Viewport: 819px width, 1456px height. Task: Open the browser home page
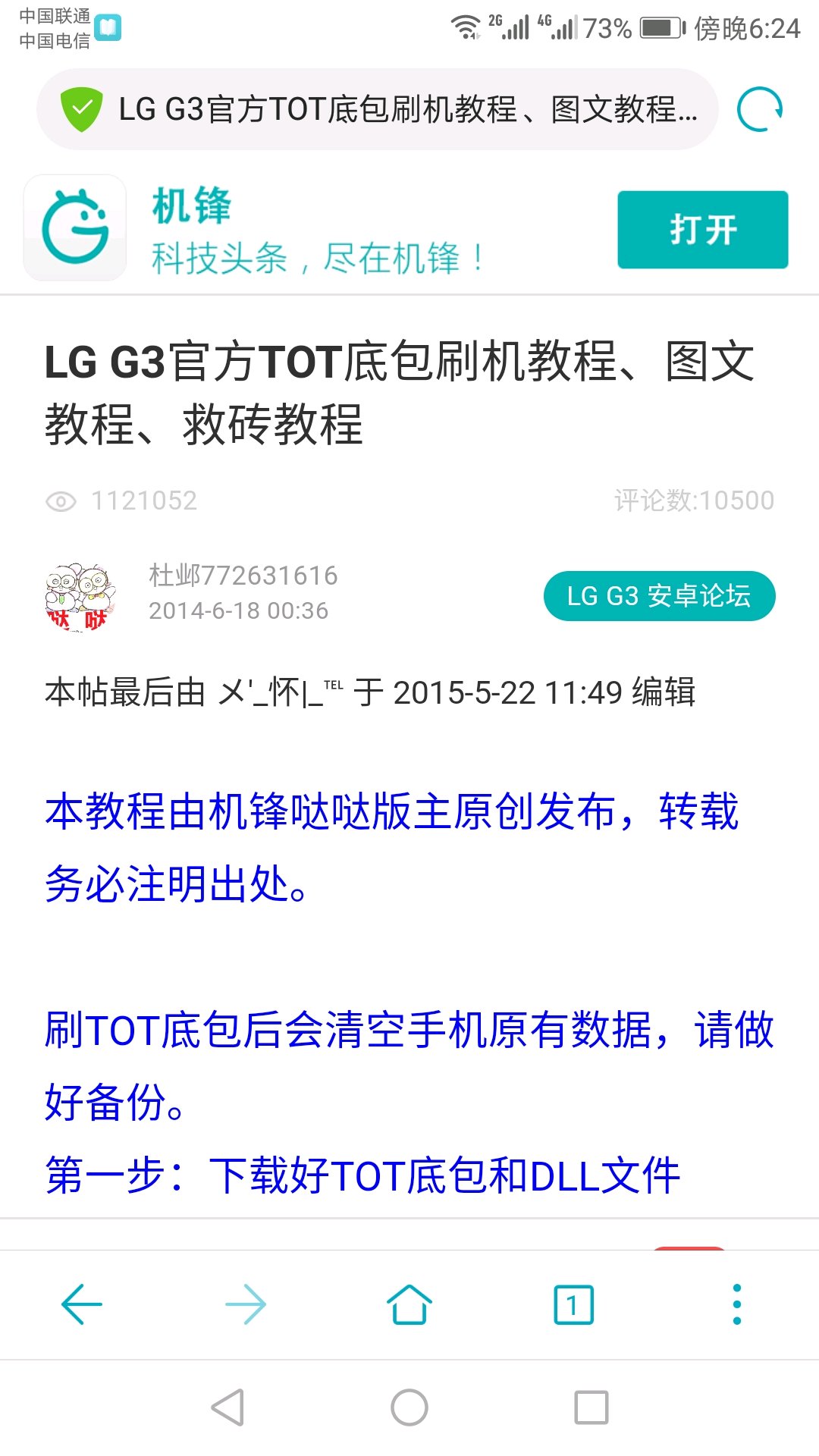[409, 1304]
